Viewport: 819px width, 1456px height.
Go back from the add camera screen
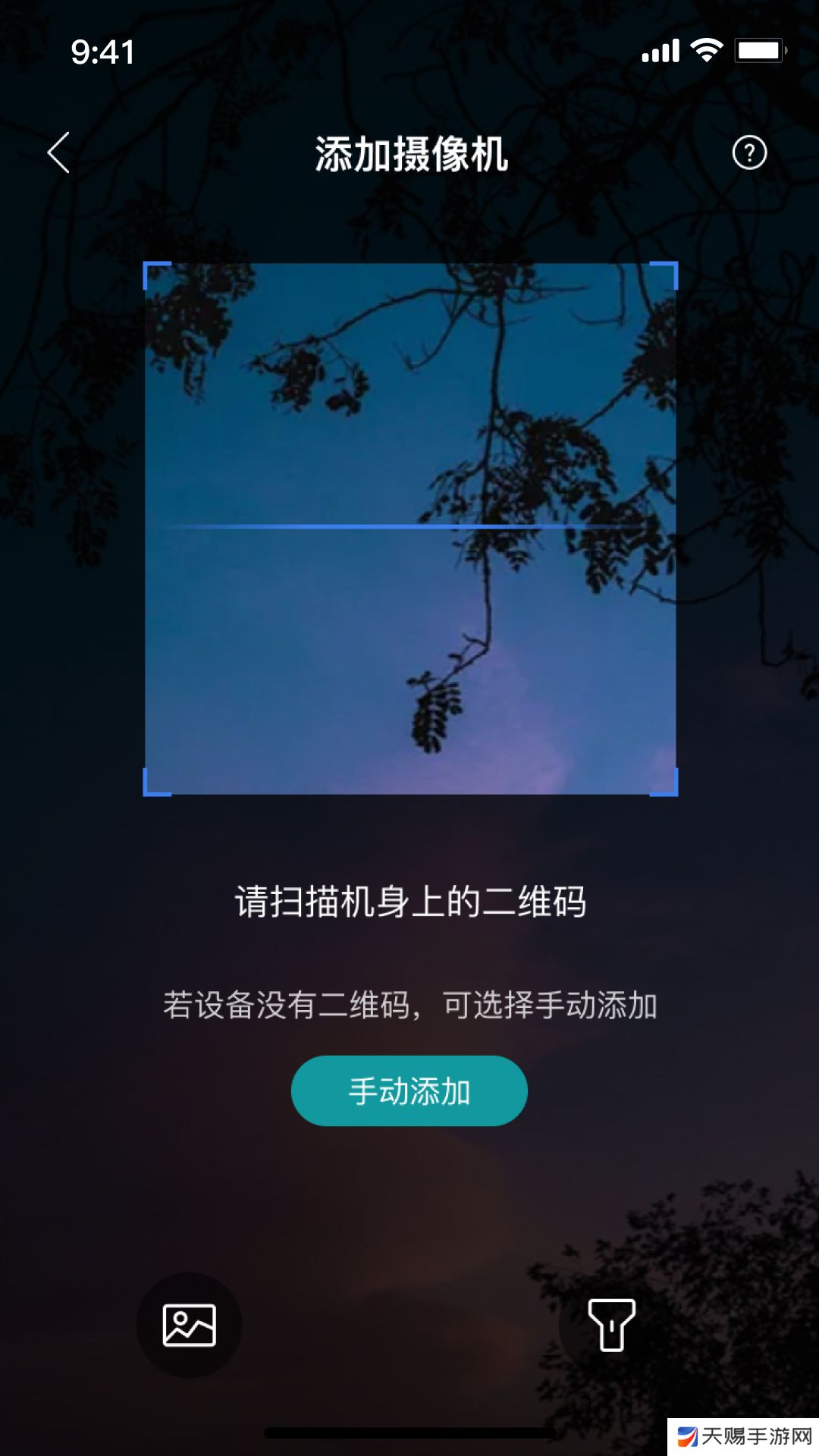click(59, 153)
